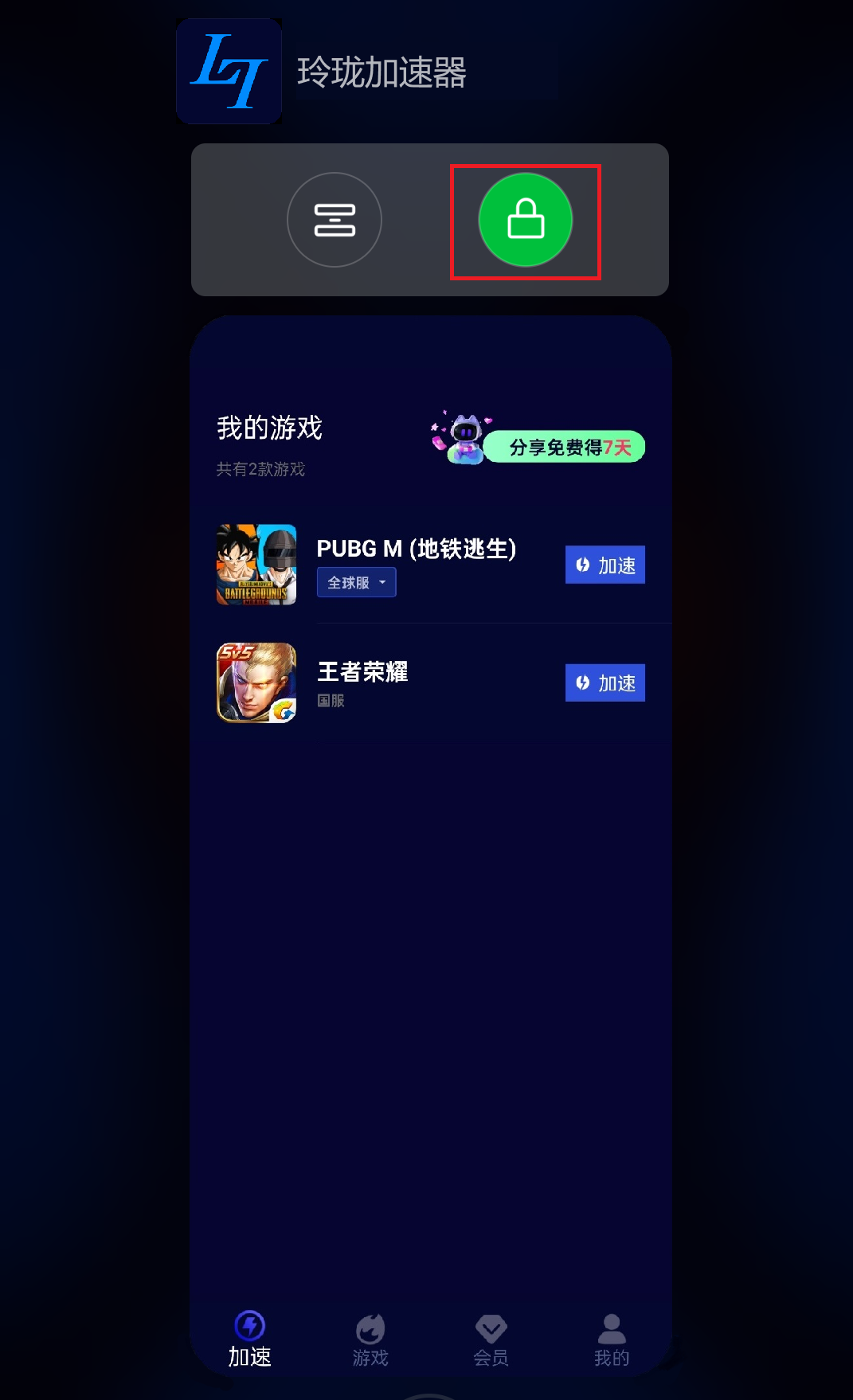This screenshot has height=1400, width=853.
Task: Open the PUBG M game entry
Action: click(416, 549)
